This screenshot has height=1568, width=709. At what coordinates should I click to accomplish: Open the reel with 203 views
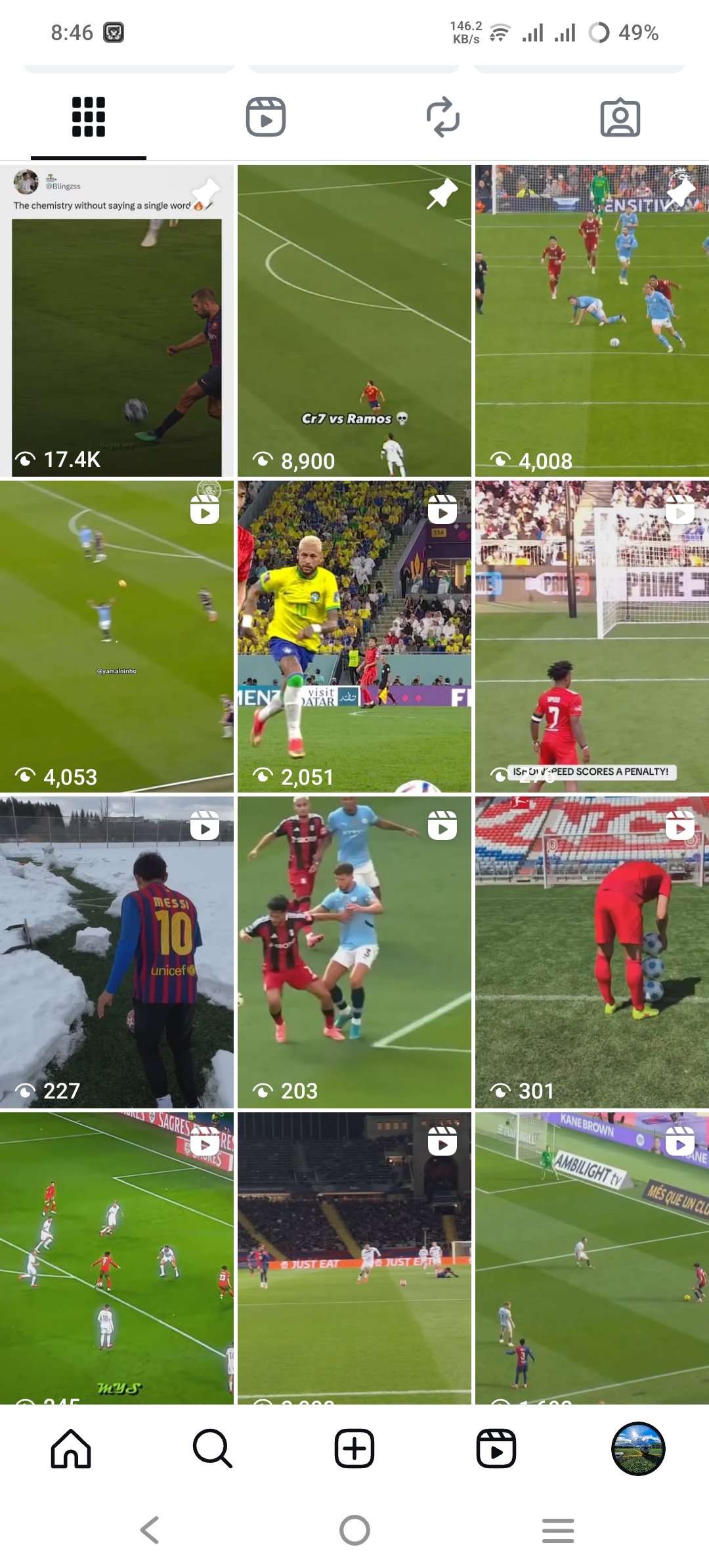pyautogui.click(x=354, y=952)
